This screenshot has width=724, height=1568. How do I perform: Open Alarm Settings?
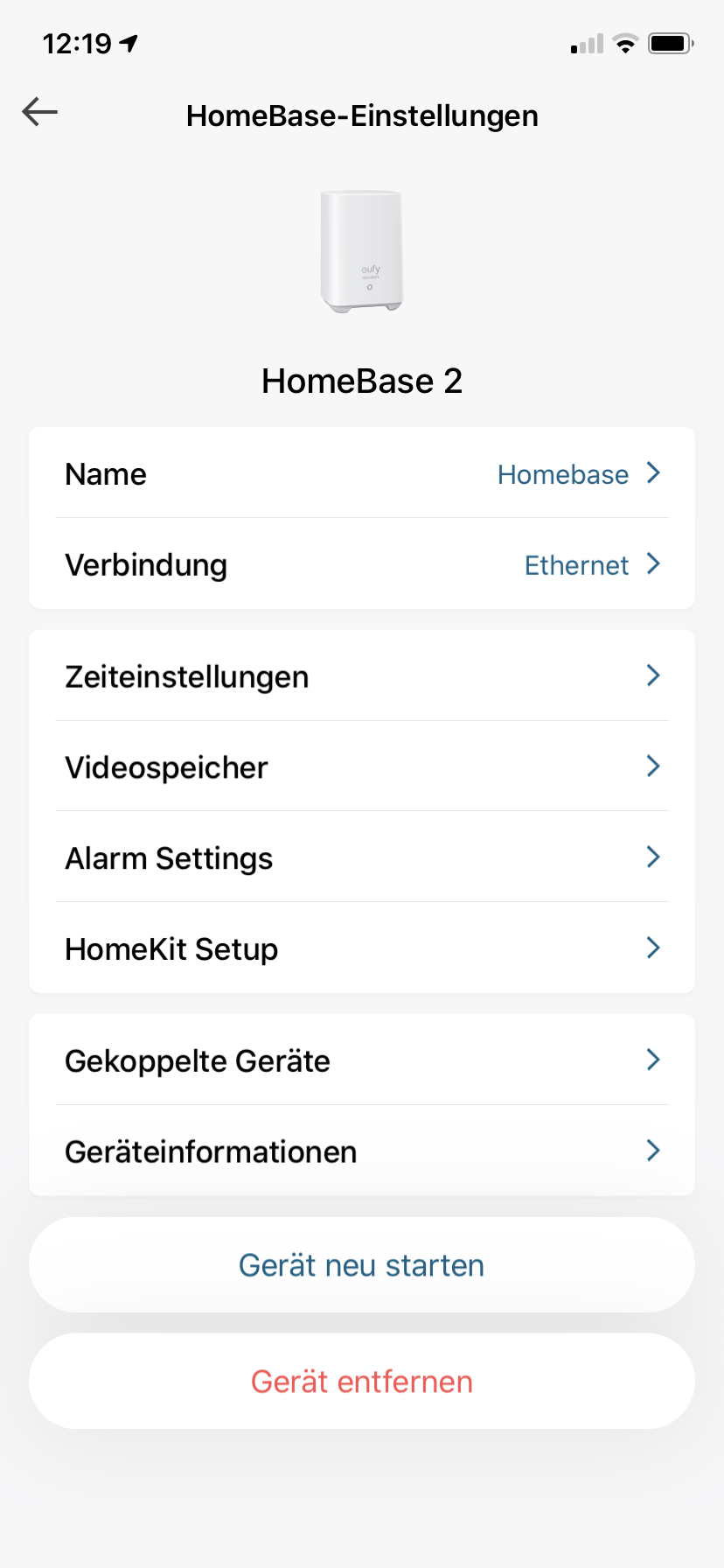[362, 858]
